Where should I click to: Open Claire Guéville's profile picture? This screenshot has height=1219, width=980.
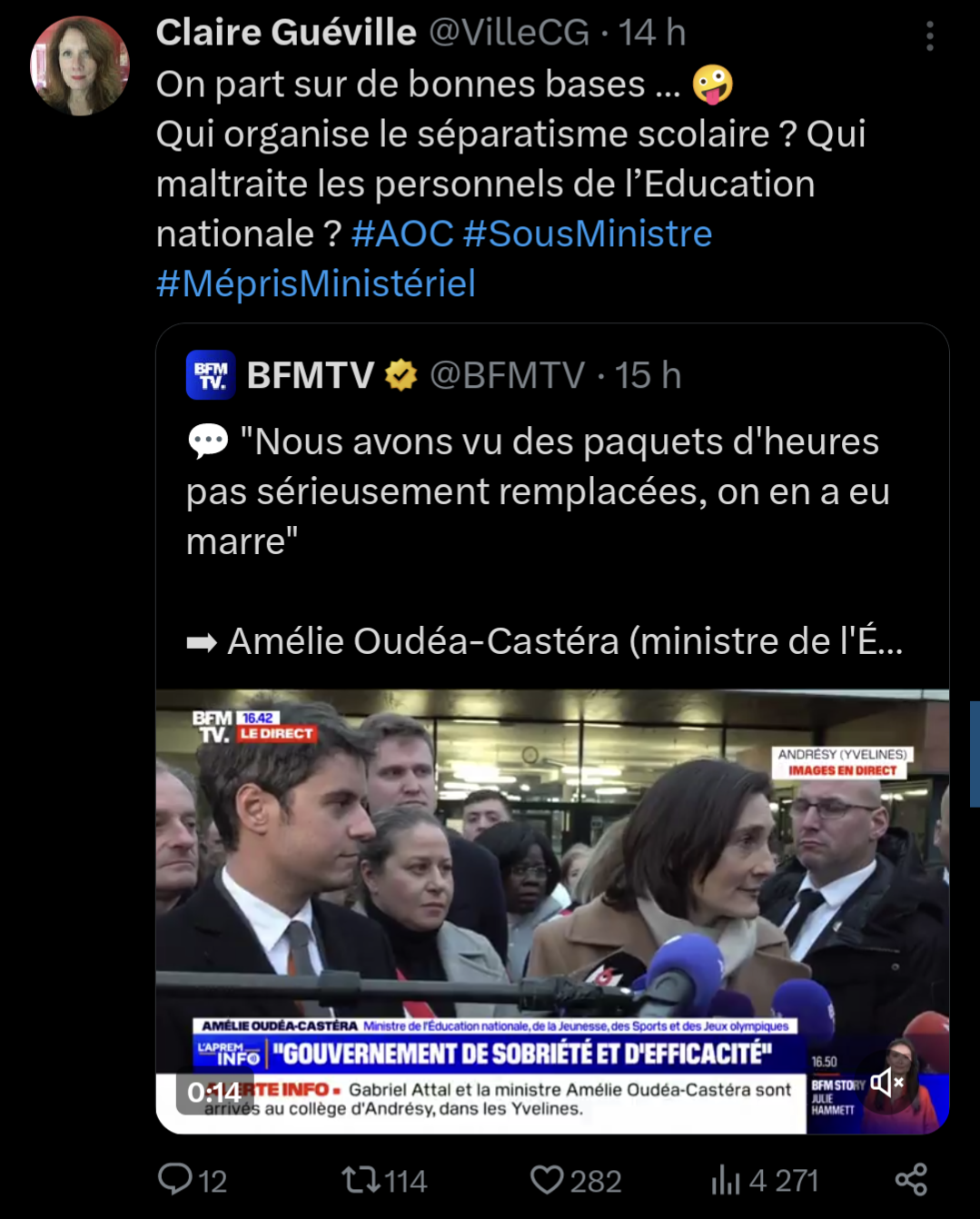tap(80, 66)
